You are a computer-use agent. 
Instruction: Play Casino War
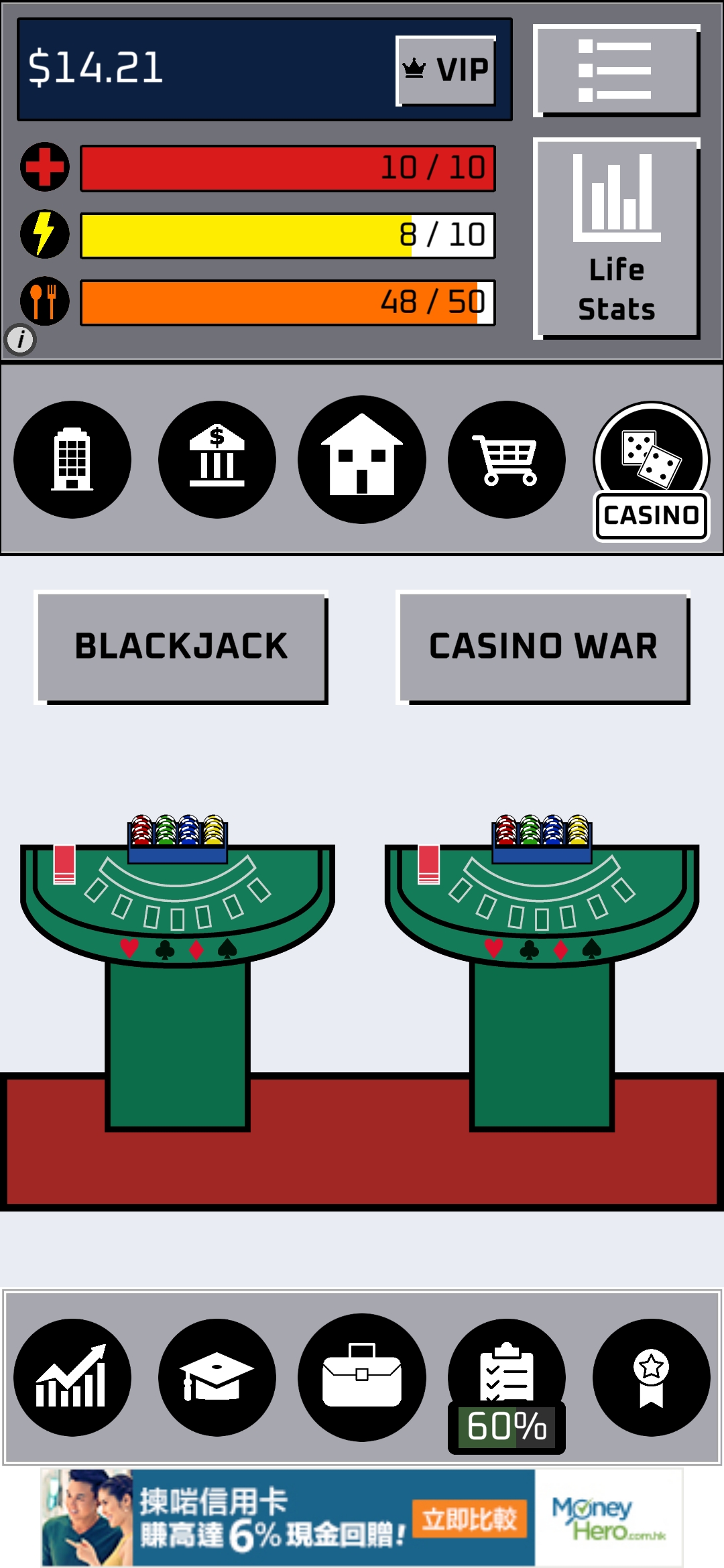(x=543, y=647)
